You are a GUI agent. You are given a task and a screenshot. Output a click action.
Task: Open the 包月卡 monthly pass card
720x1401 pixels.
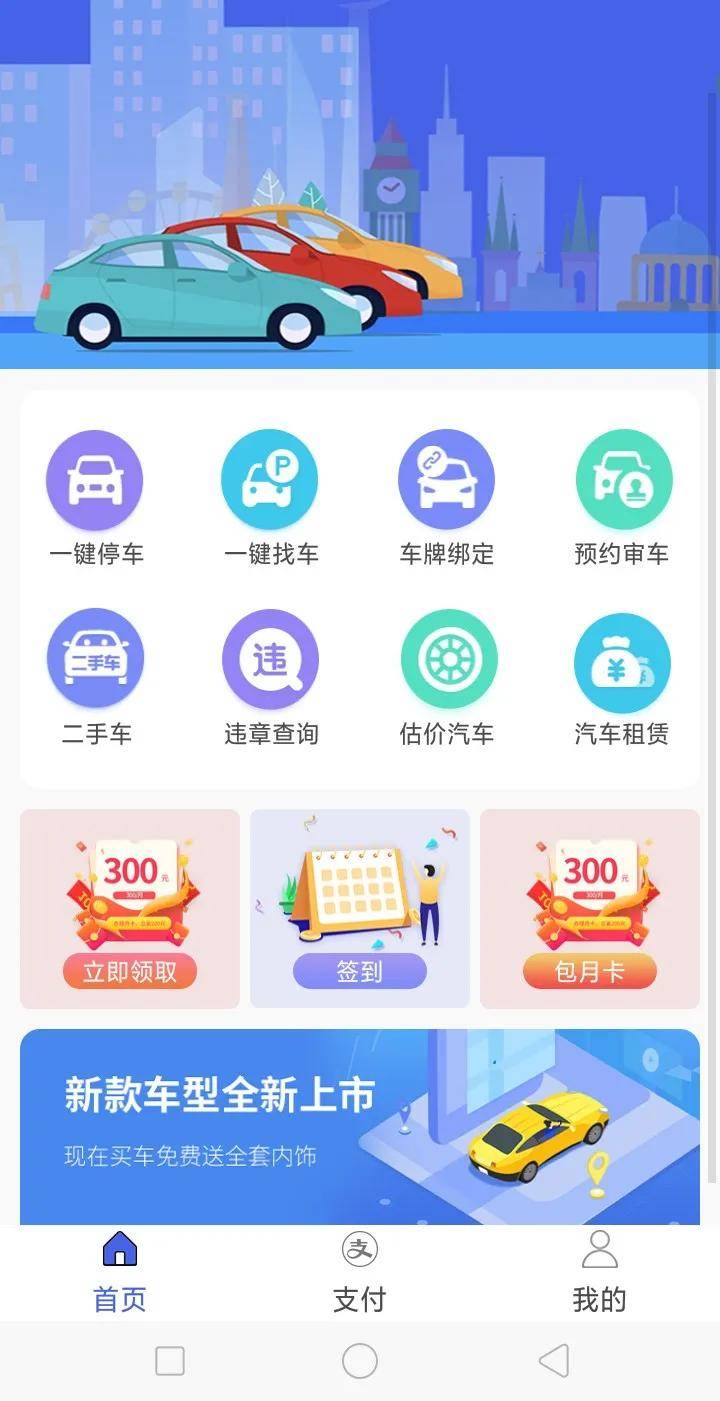coord(590,971)
